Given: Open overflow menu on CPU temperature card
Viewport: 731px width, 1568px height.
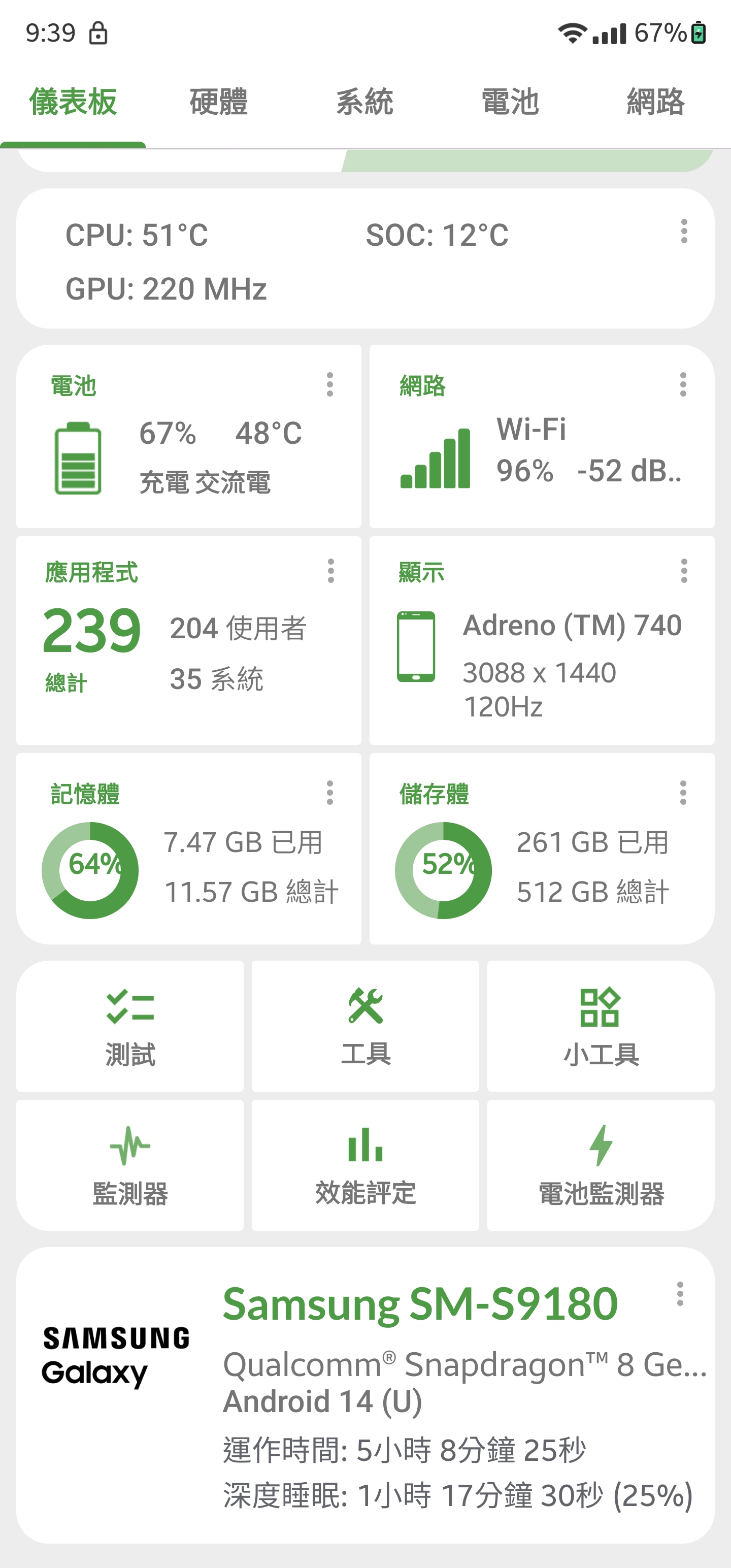Looking at the screenshot, I should point(684,232).
